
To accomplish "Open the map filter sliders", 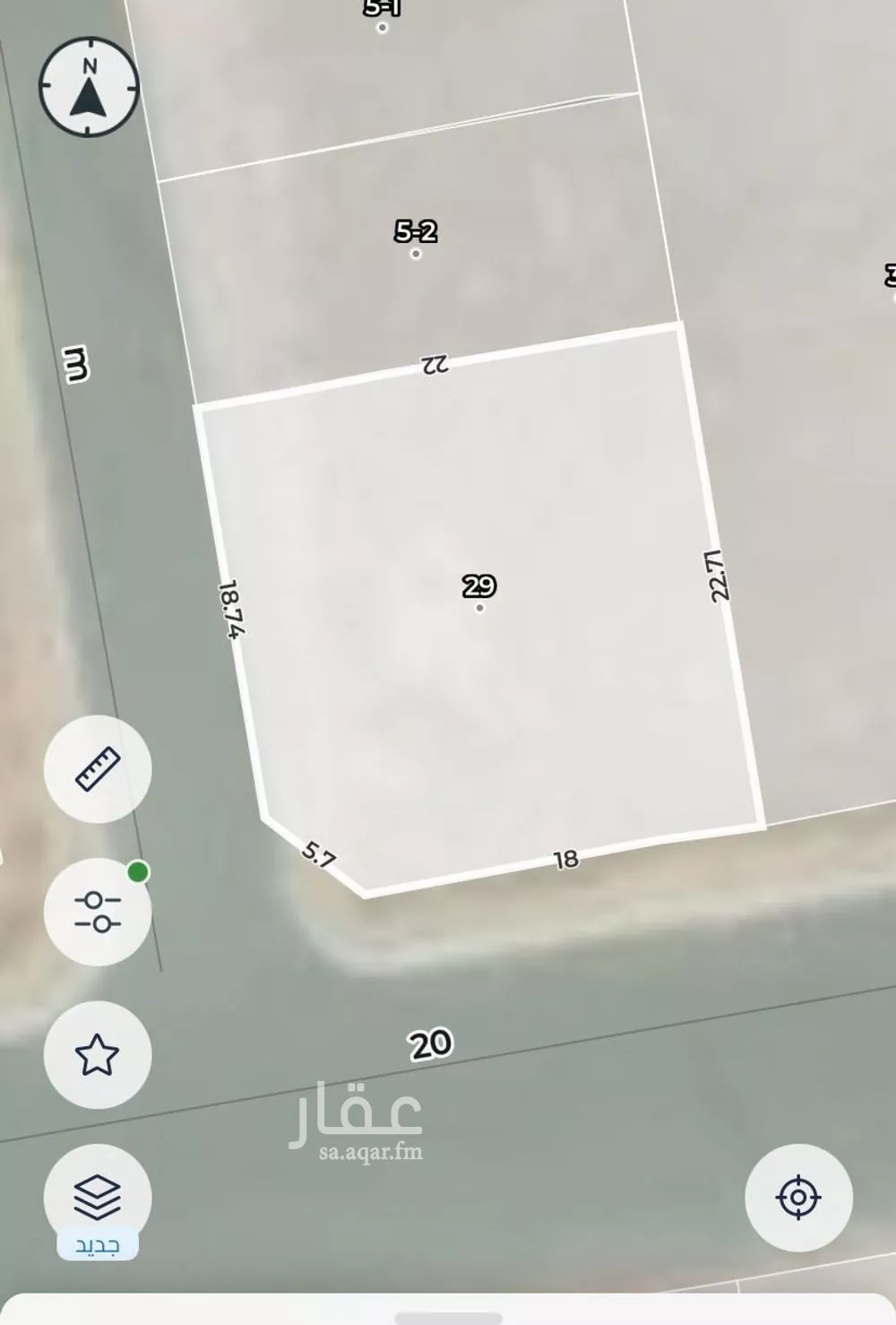I will [98, 911].
